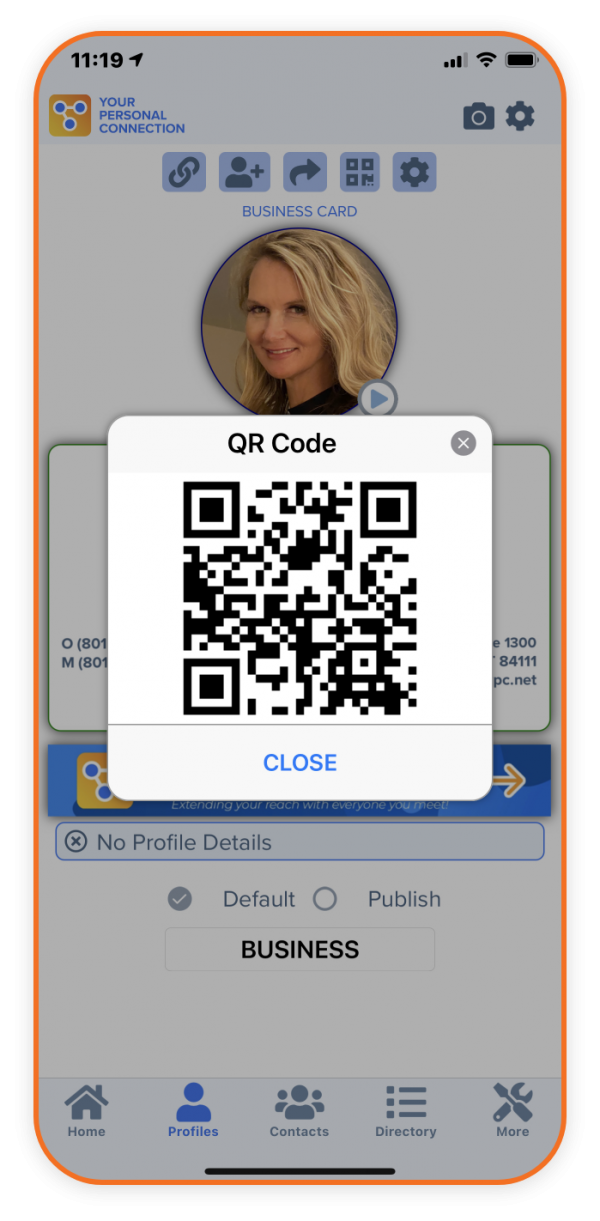The height and width of the screenshot is (1221, 600).
Task: Select the Publish option
Action: 325,899
